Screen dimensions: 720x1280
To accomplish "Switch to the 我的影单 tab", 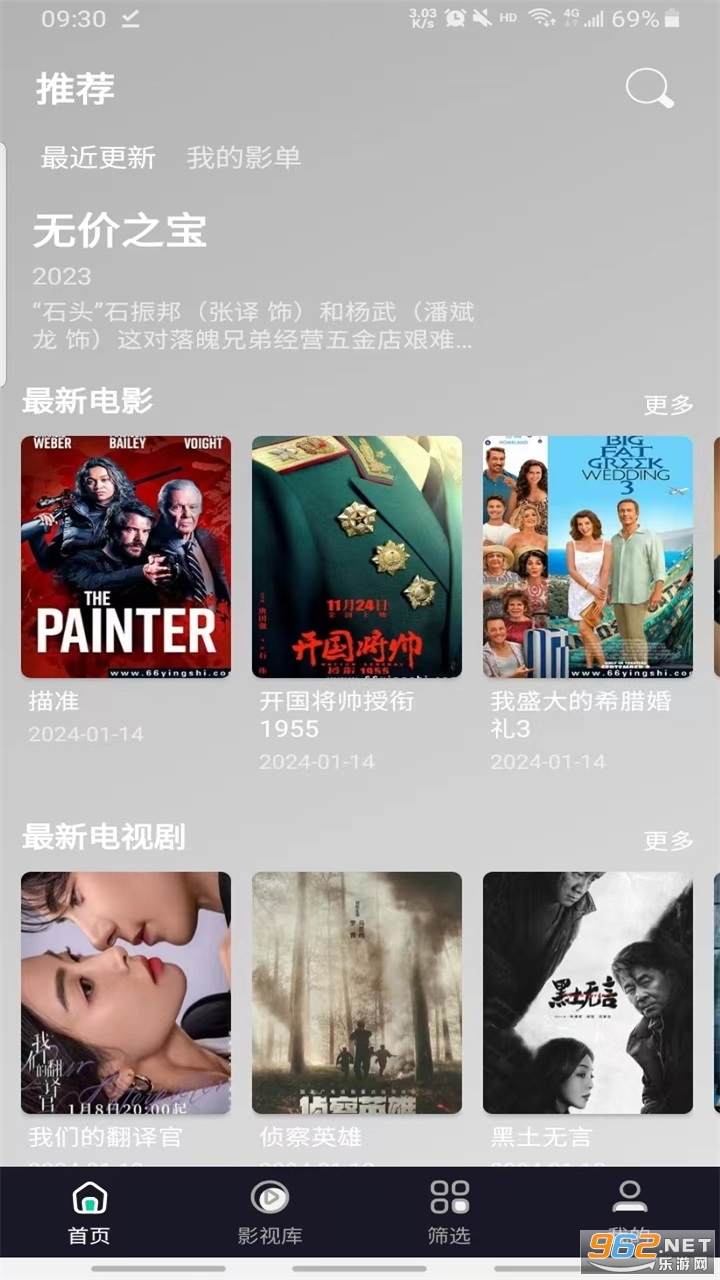I will [x=244, y=158].
